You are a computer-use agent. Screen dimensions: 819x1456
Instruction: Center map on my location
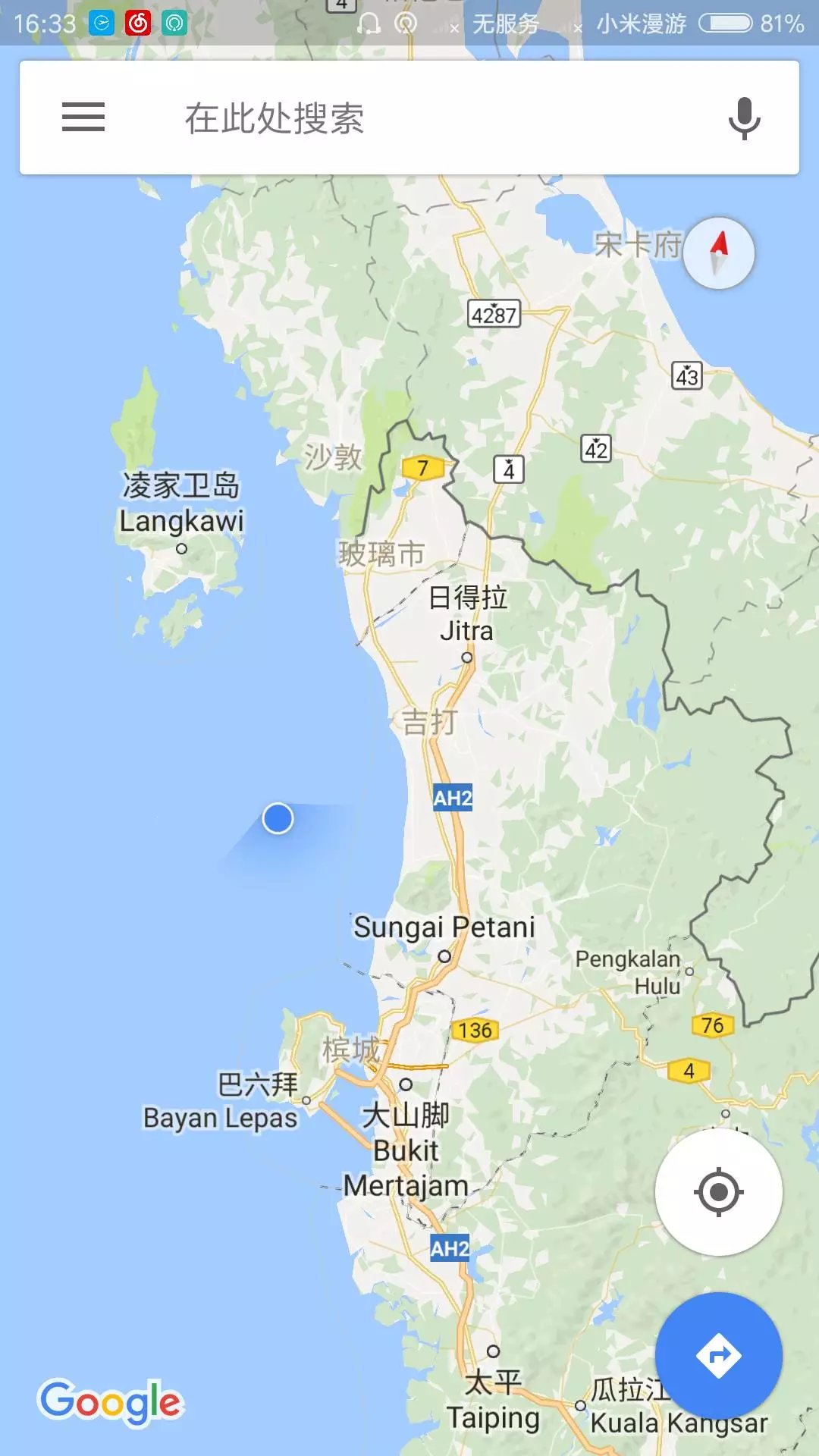point(718,1192)
